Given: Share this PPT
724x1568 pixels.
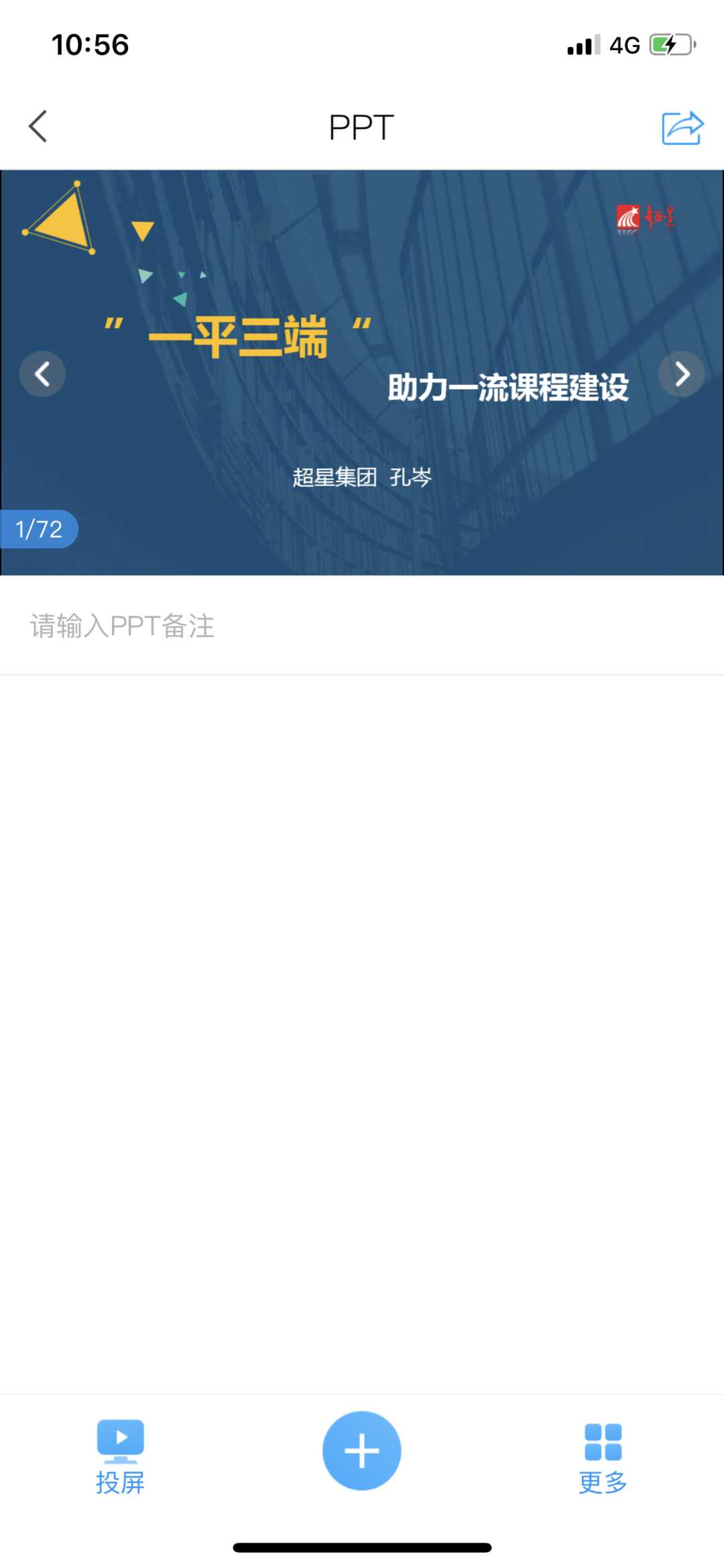Looking at the screenshot, I should (x=682, y=127).
